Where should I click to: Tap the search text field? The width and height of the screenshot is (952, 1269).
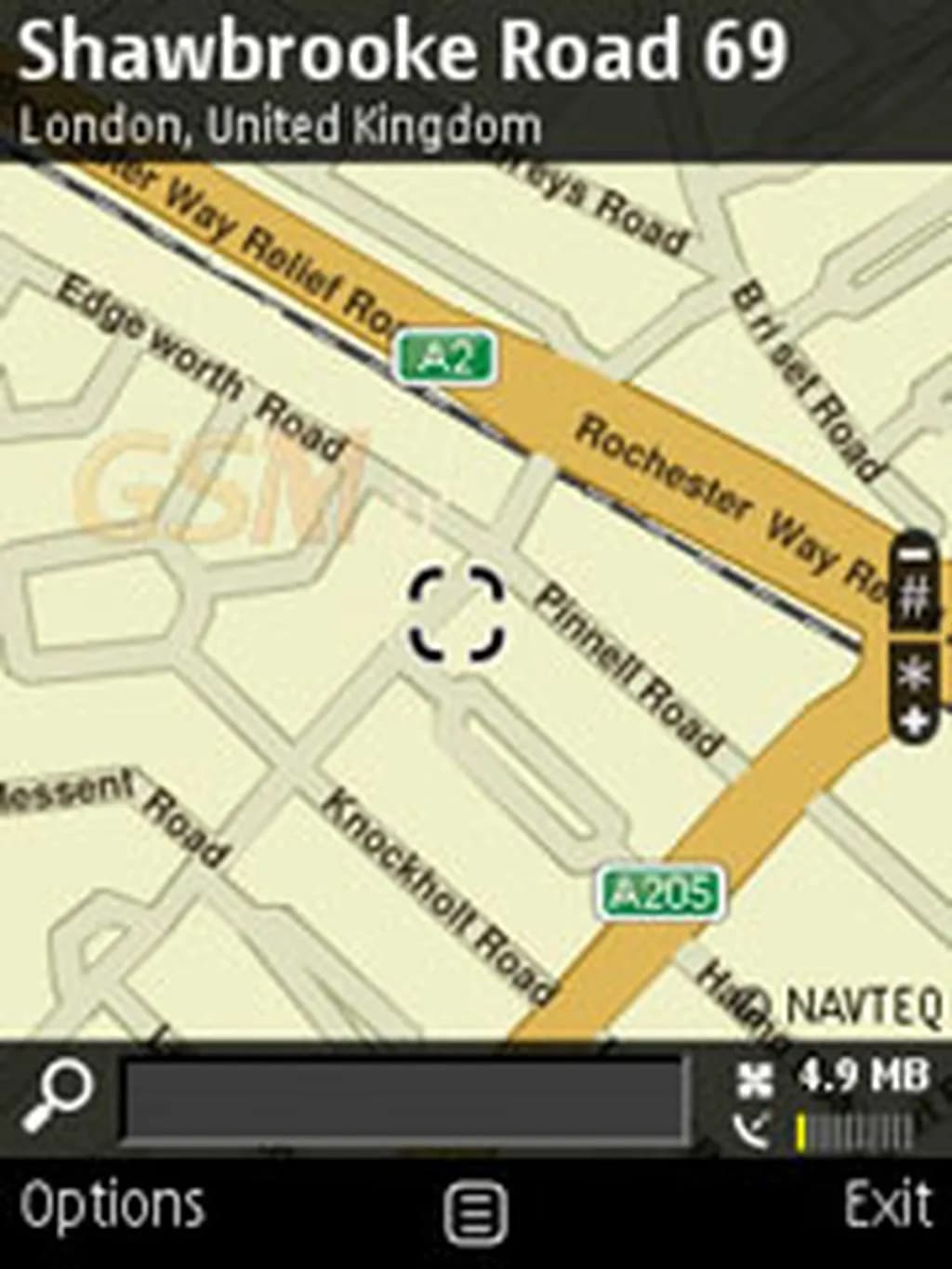tap(406, 1100)
